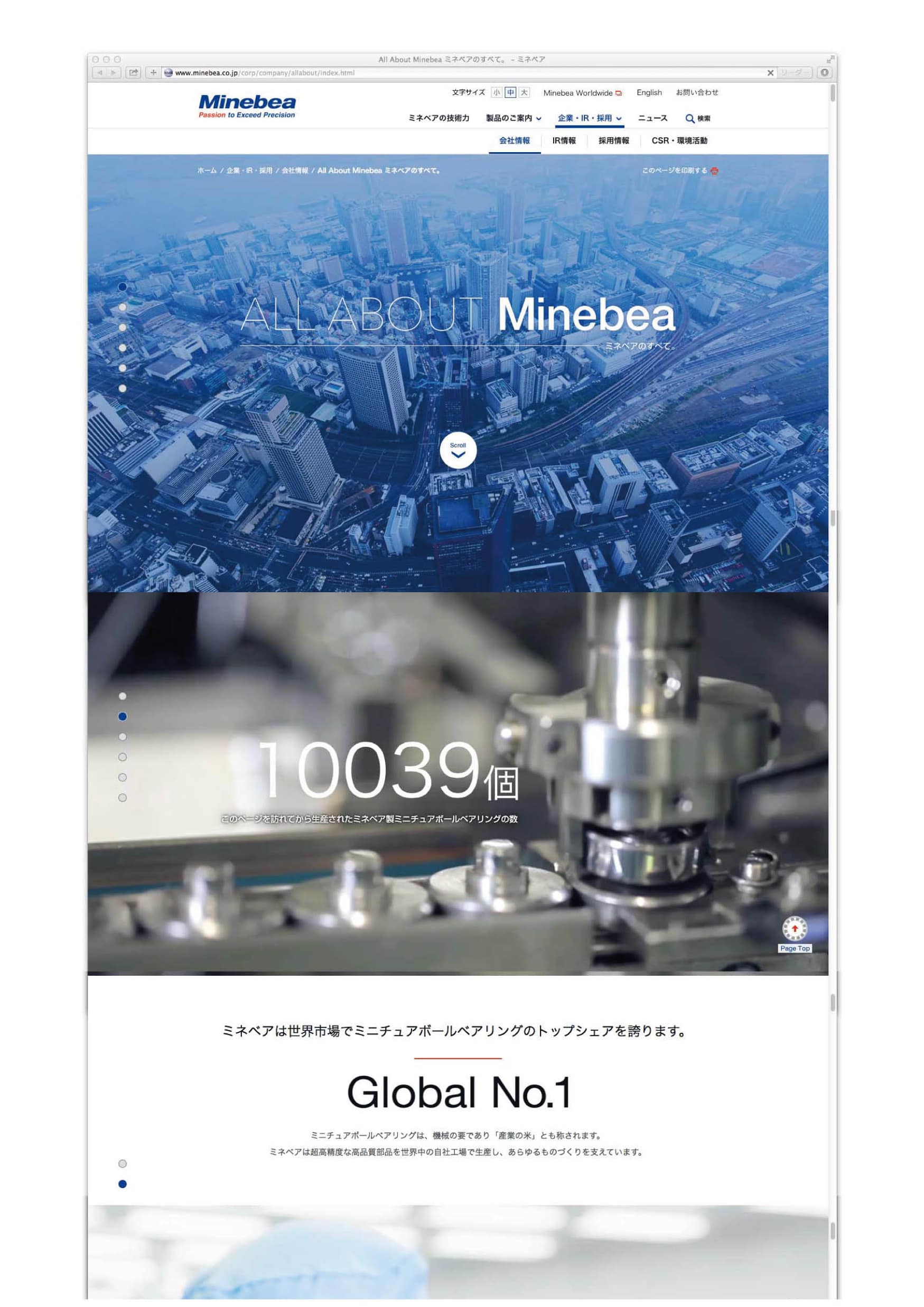Image resolution: width=924 pixels, height=1307 pixels.
Task: Set text size to 小
Action: point(497,92)
